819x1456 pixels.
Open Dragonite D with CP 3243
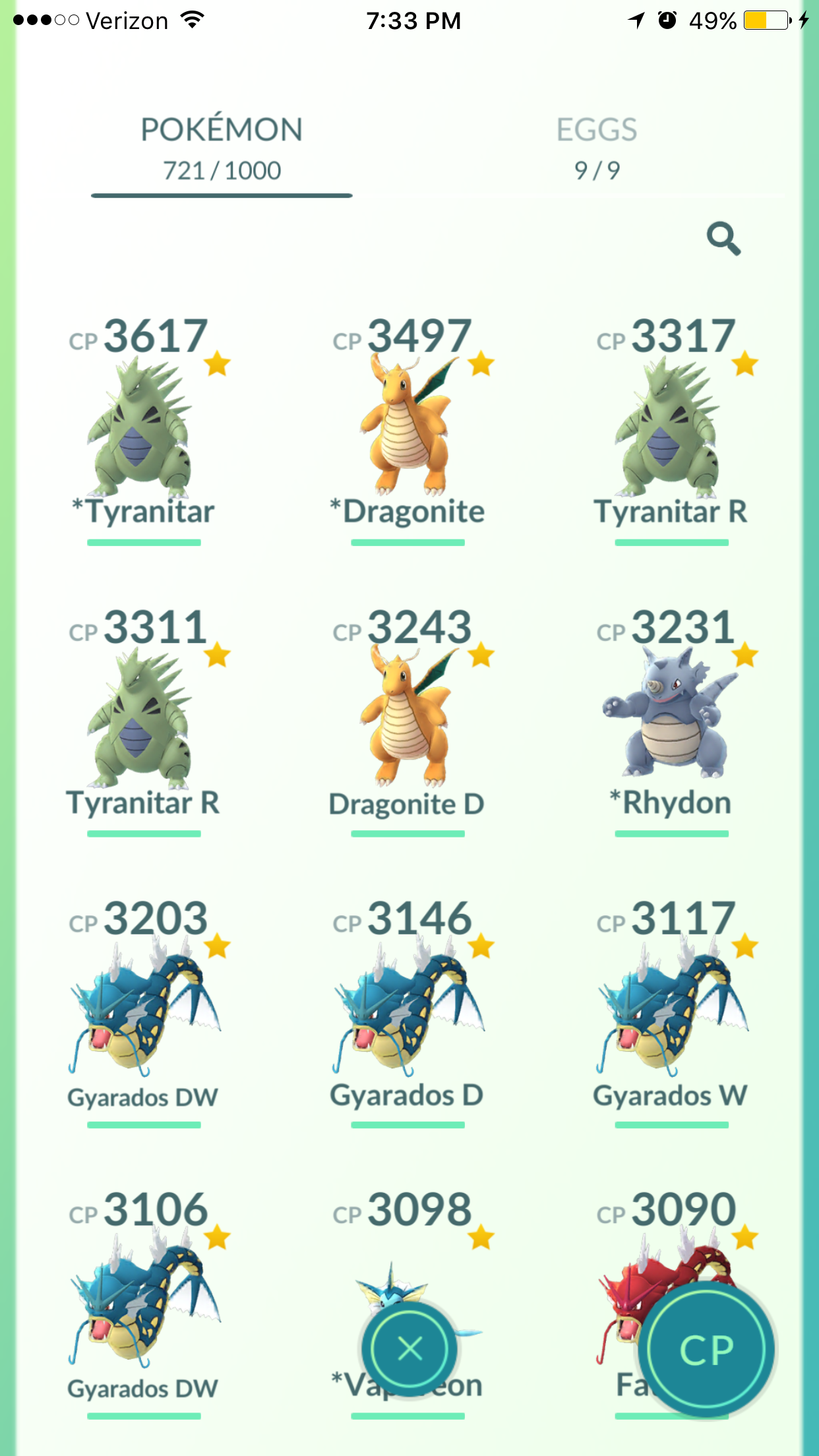pos(408,721)
